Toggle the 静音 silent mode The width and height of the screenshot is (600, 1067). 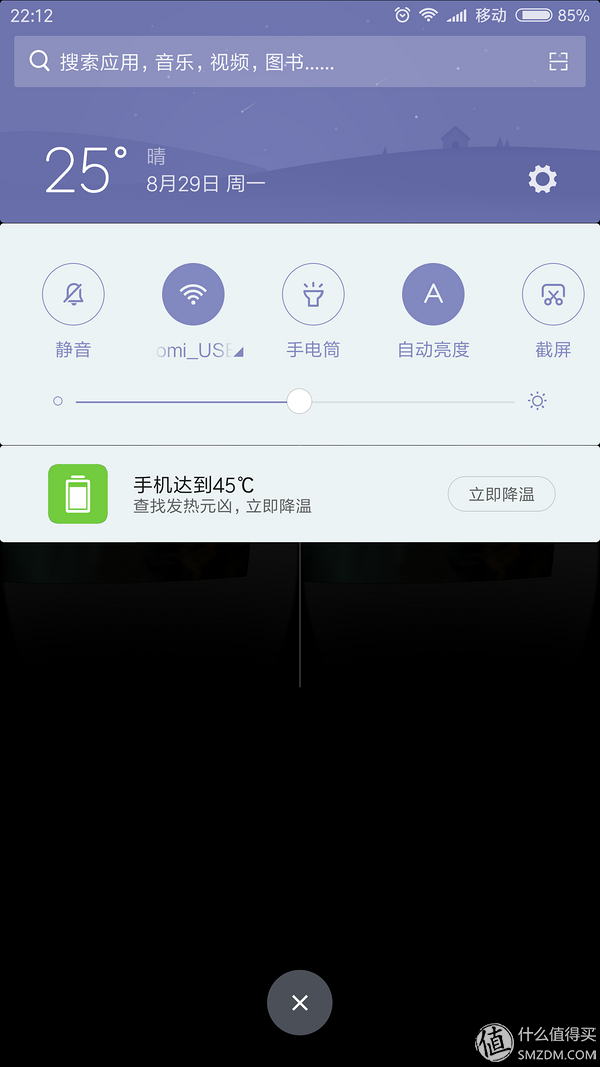click(73, 294)
